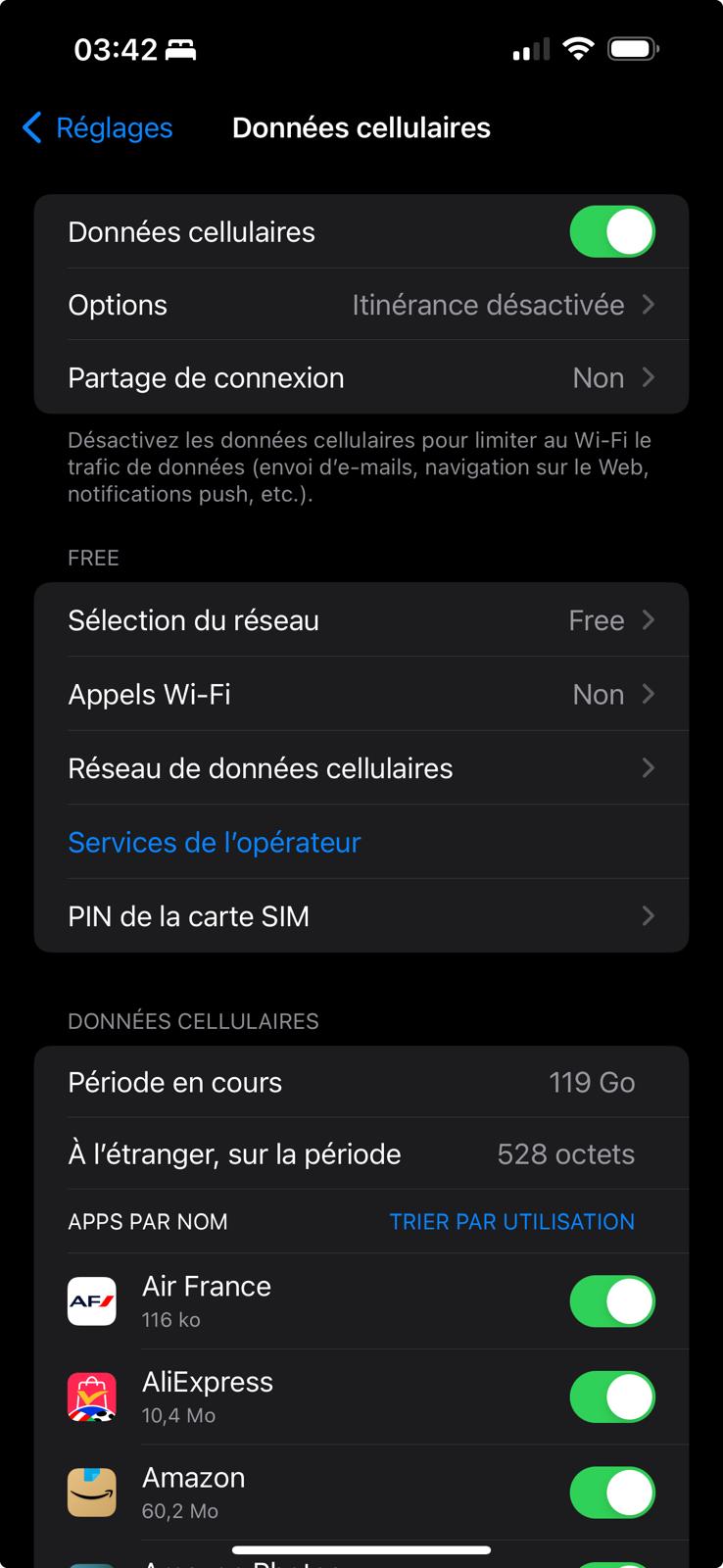Disable cellular data for Amazon
This screenshot has width=723, height=1568.
611,1493
